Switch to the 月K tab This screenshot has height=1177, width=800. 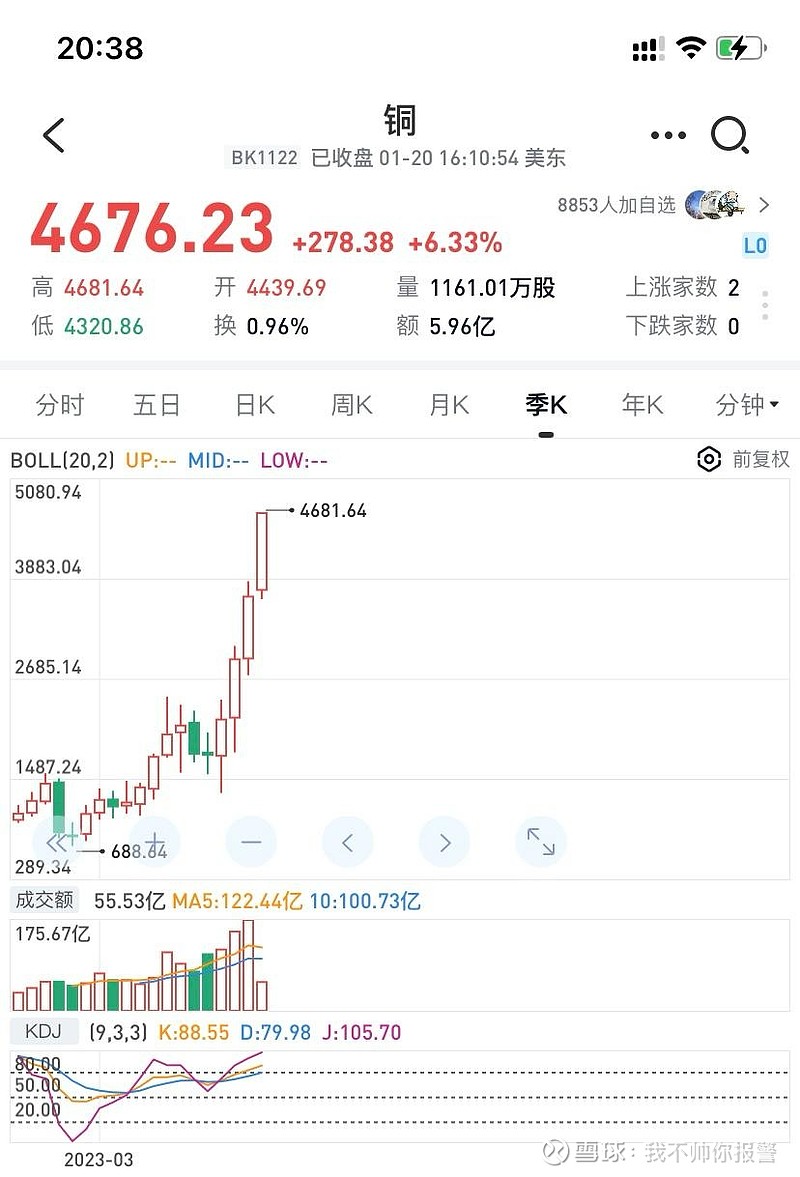point(449,405)
